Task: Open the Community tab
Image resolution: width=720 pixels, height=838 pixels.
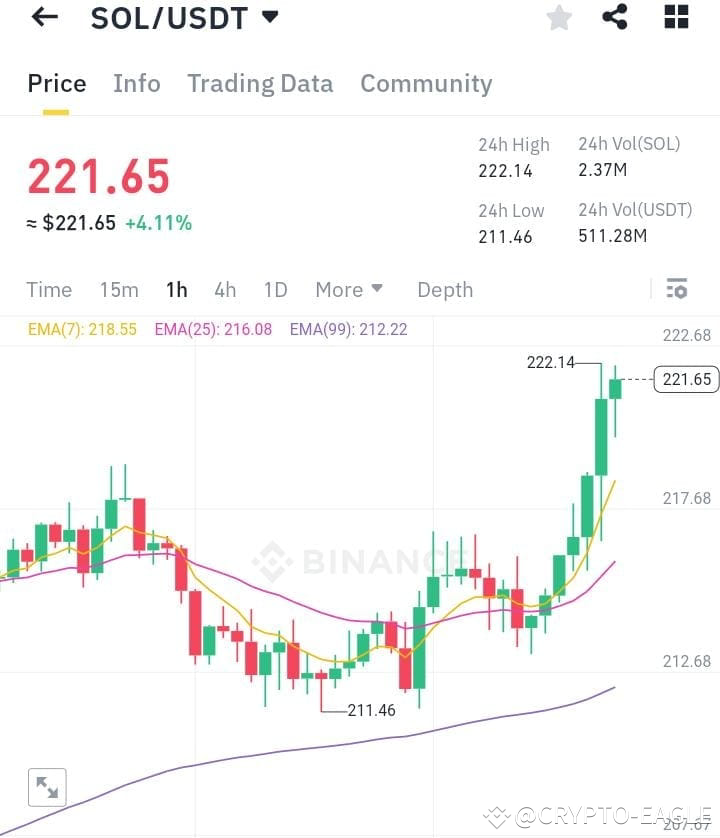Action: tap(426, 84)
